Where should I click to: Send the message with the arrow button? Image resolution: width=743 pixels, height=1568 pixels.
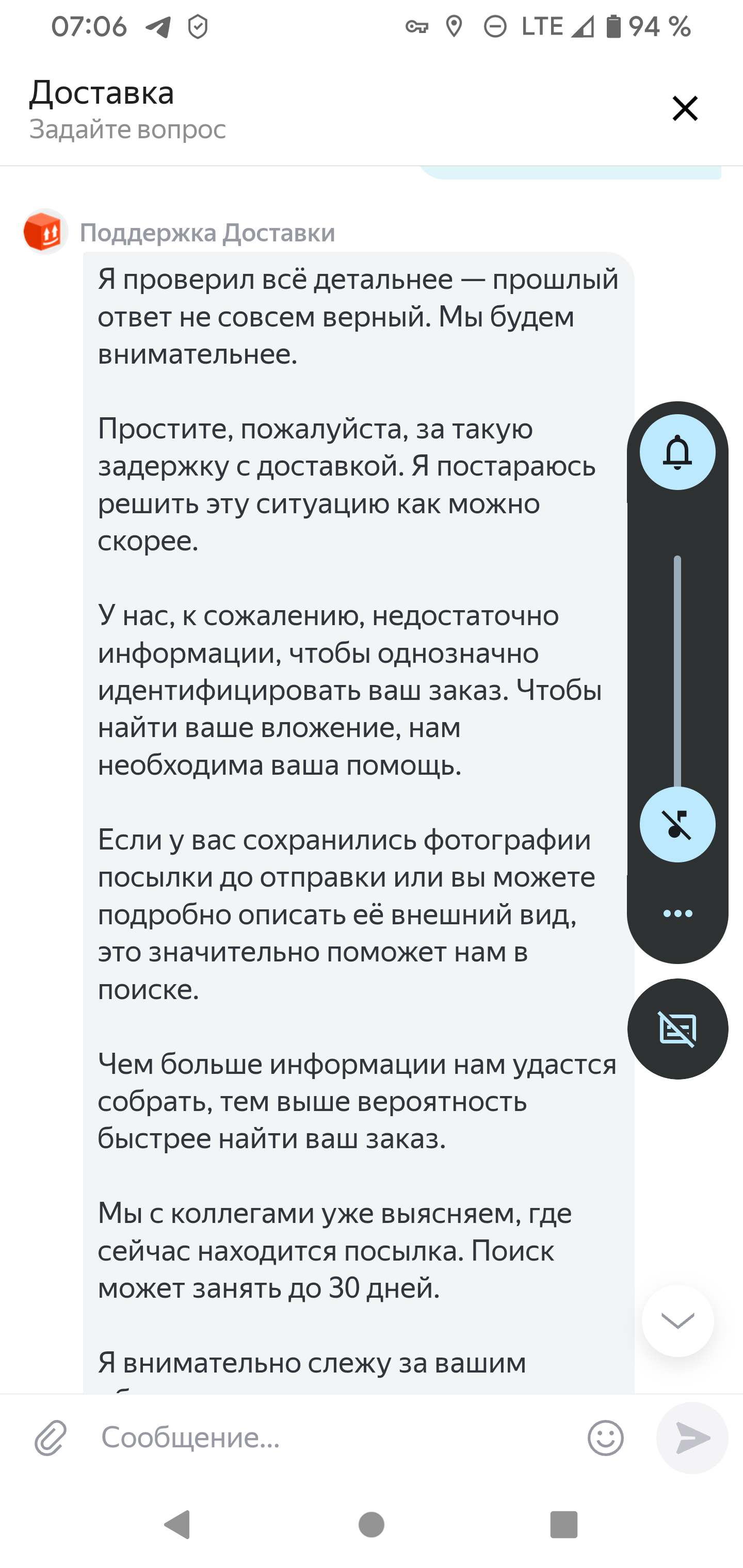click(692, 1438)
